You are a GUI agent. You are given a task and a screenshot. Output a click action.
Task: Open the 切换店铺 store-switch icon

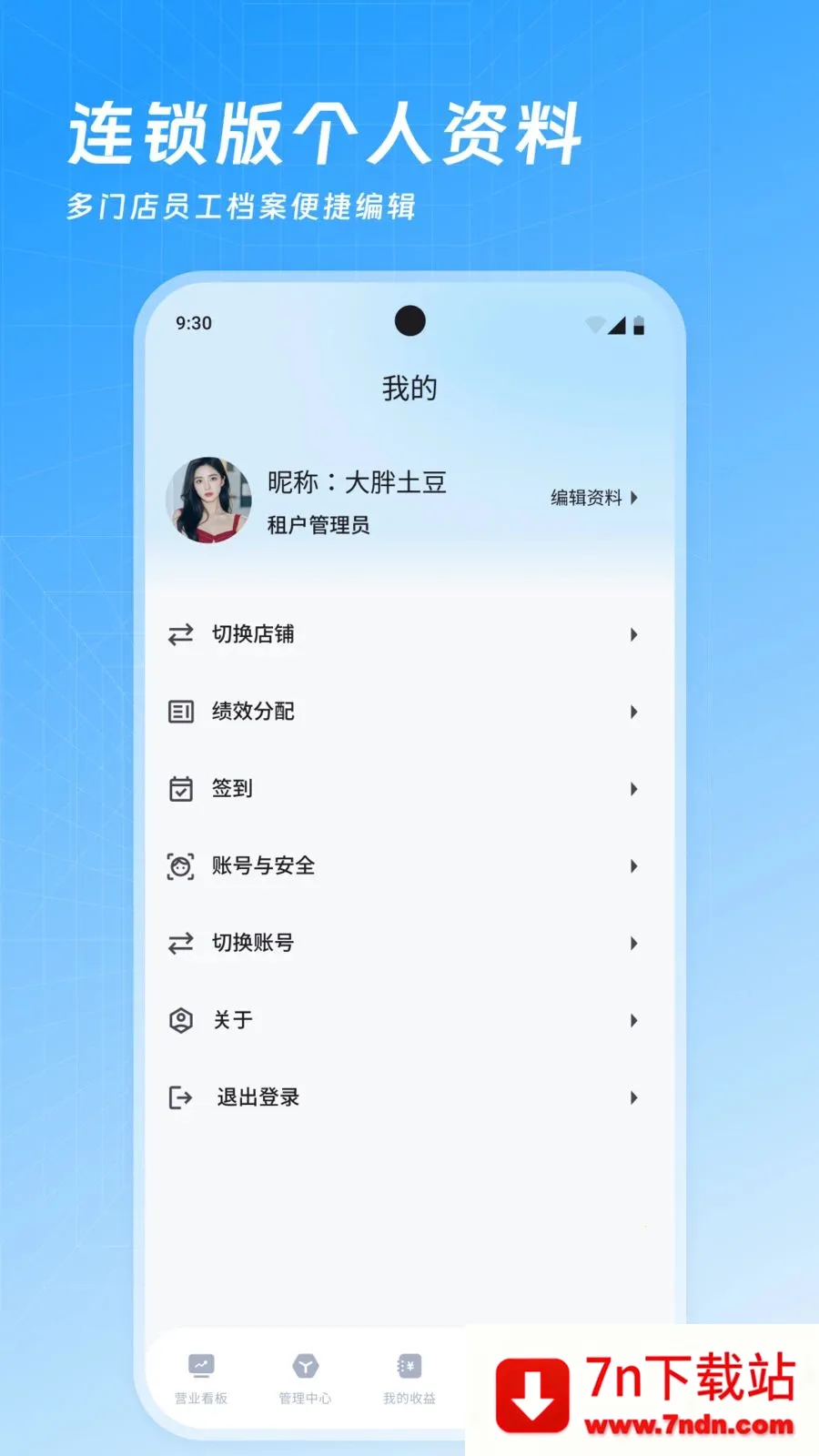(x=180, y=634)
